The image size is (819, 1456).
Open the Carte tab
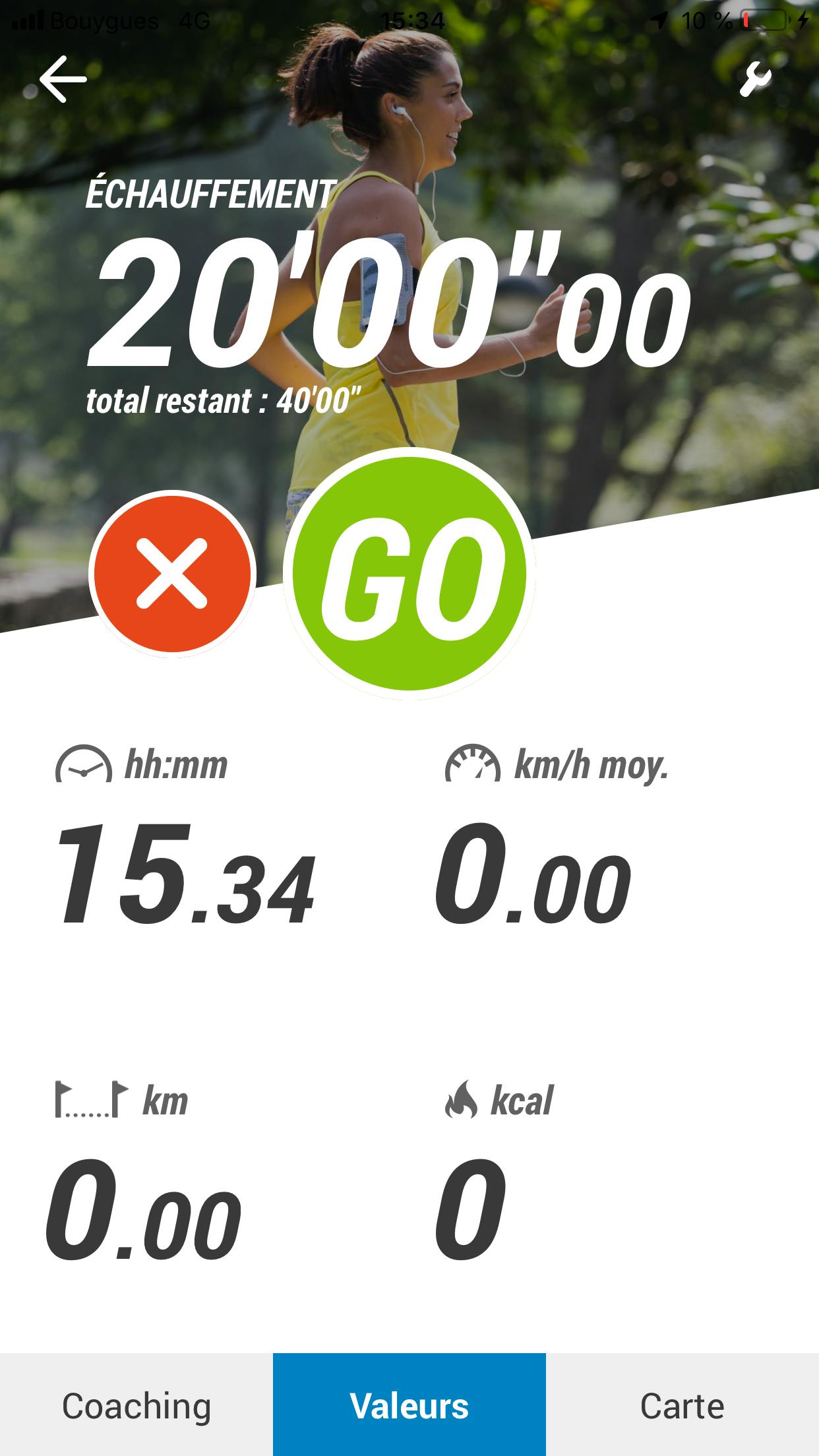pos(682,1405)
